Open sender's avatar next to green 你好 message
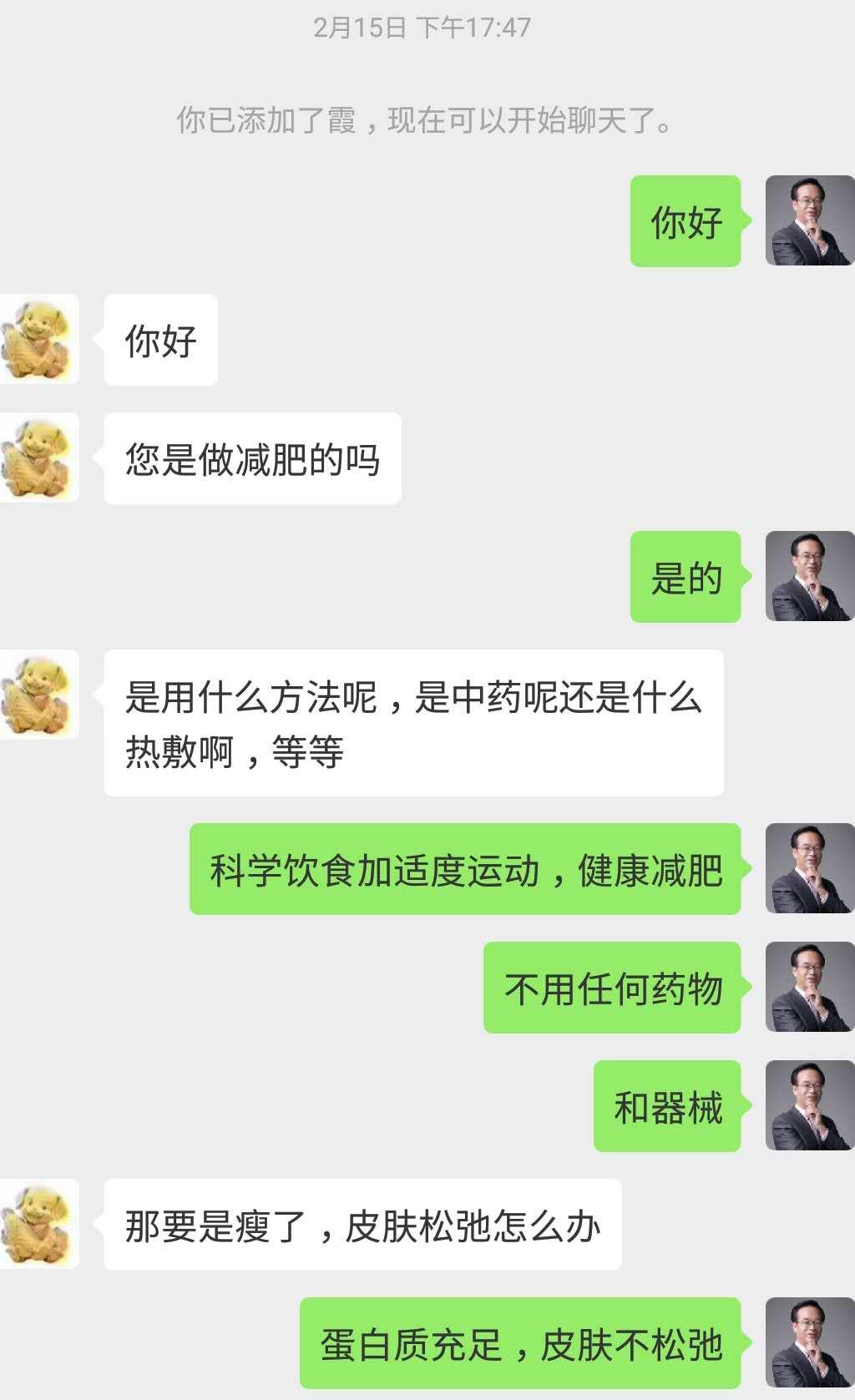855x1400 pixels. point(809,221)
